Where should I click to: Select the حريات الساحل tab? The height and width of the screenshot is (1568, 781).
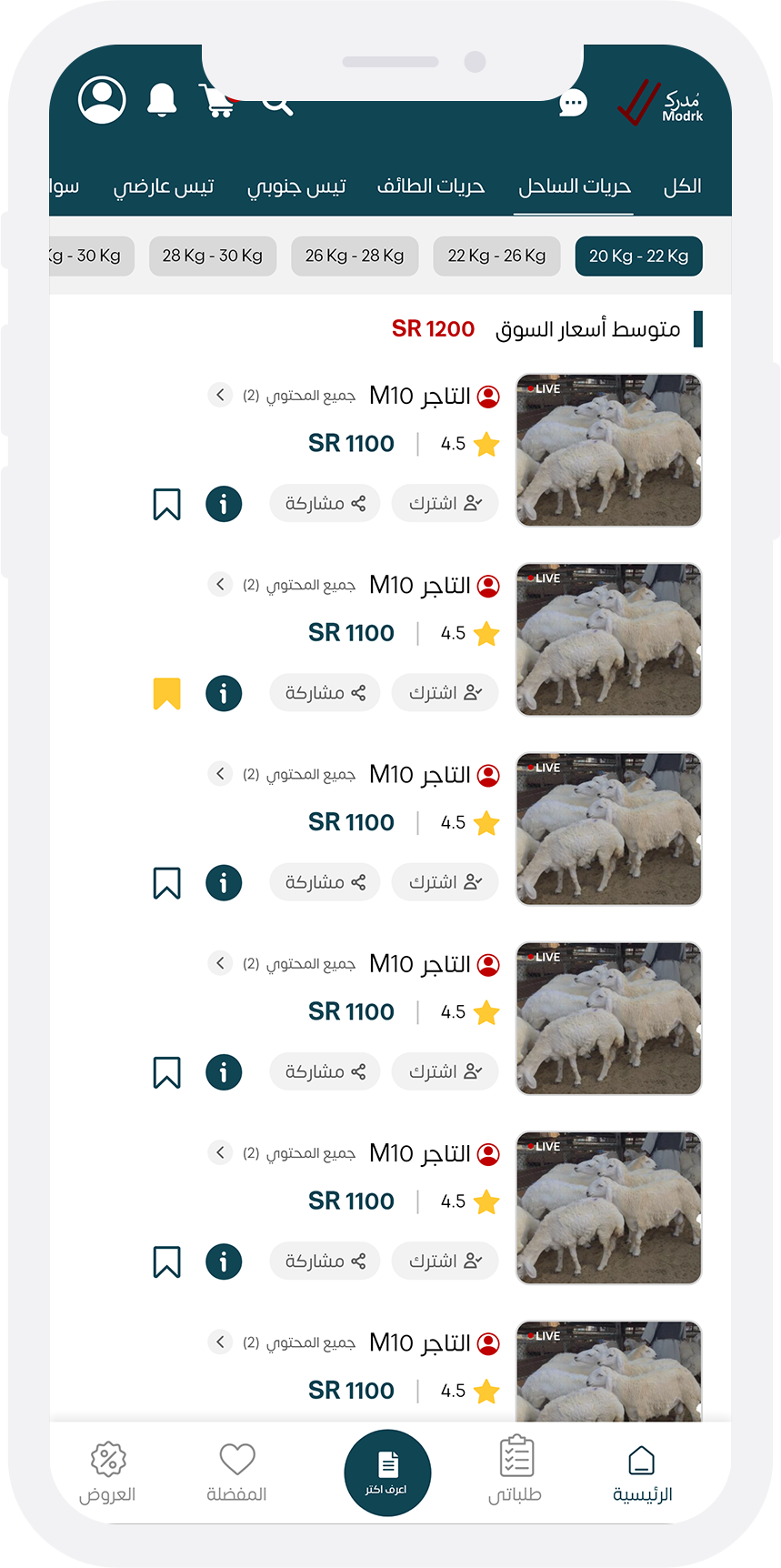[574, 186]
